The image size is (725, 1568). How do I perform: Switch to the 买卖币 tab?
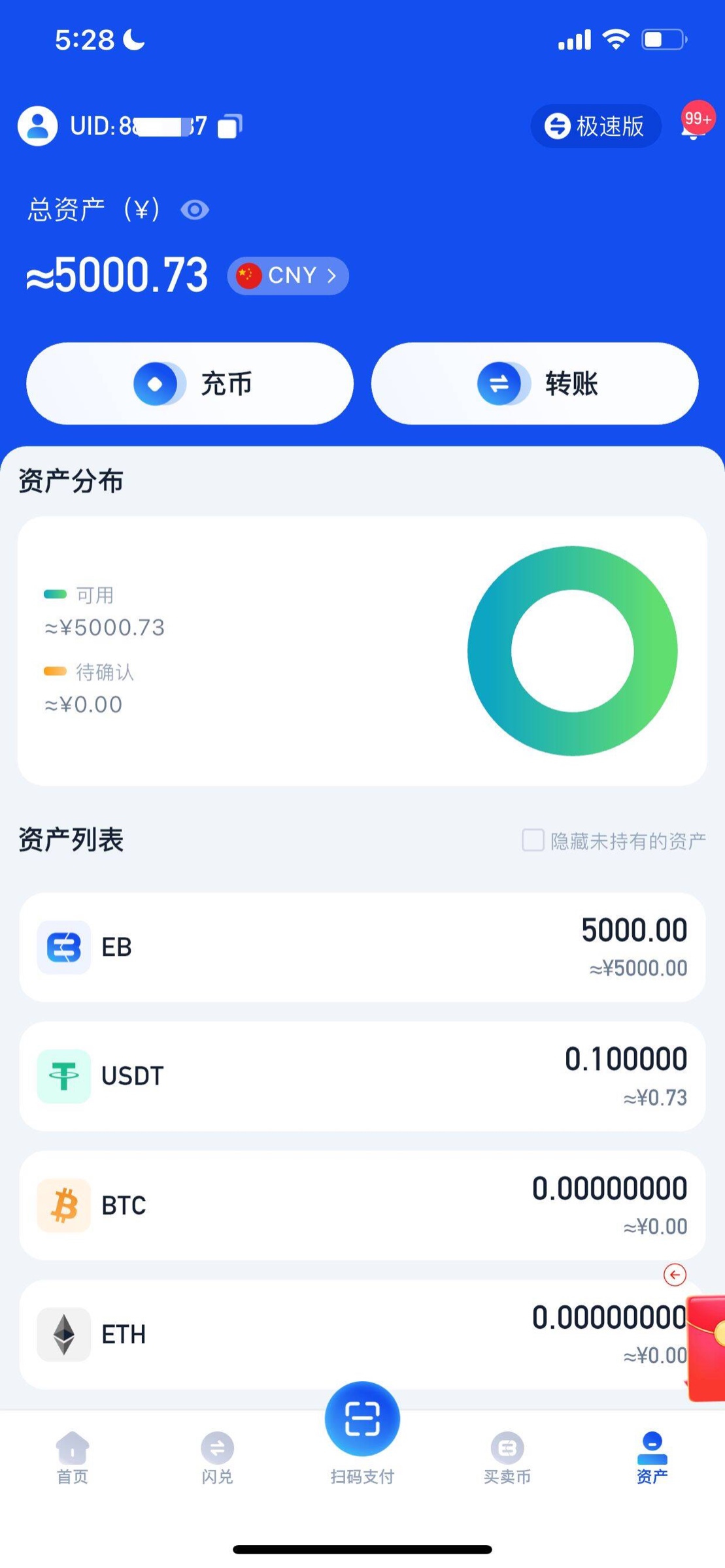pos(507,1458)
